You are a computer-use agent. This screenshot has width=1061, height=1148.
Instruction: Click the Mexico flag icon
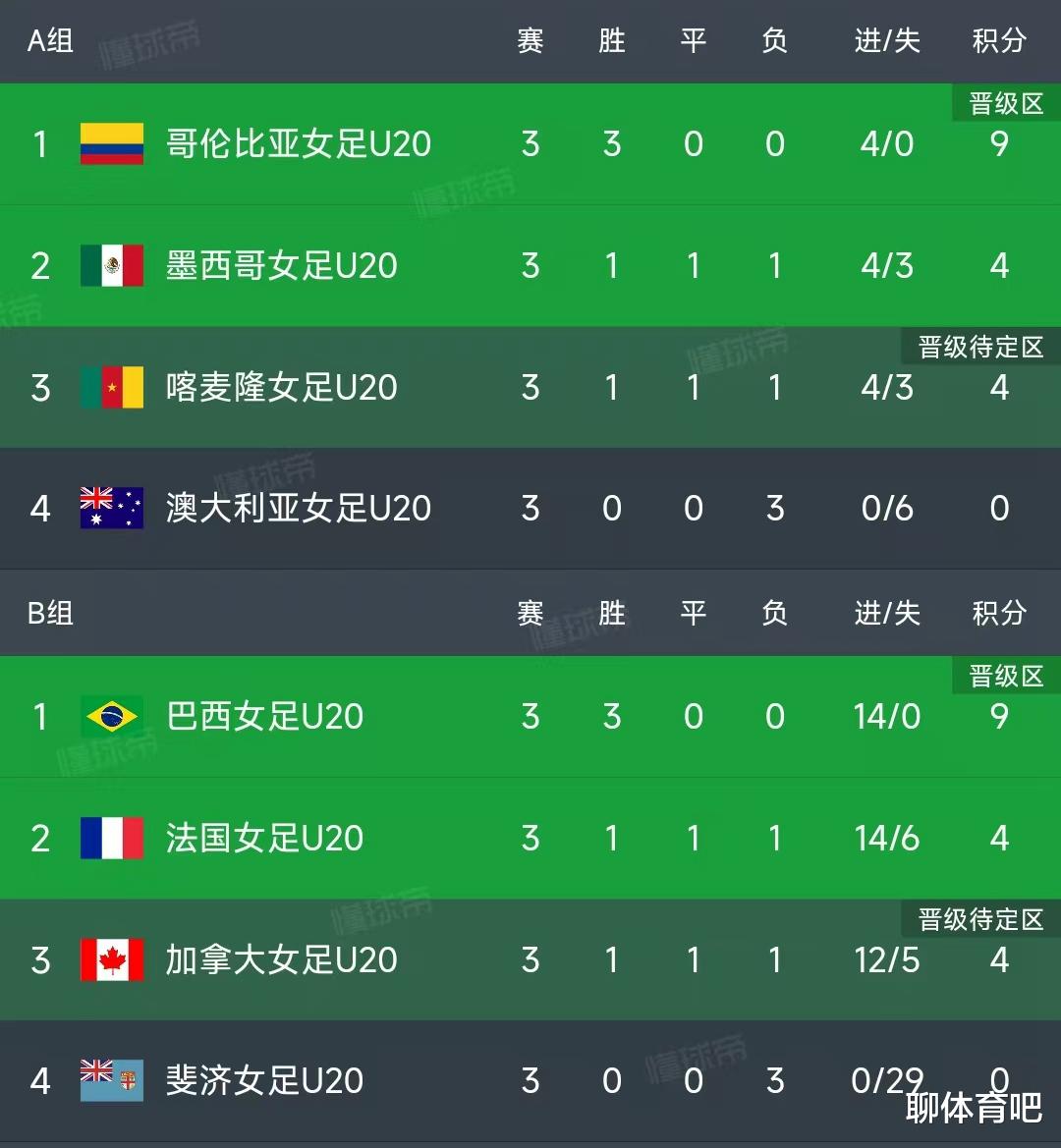[111, 265]
